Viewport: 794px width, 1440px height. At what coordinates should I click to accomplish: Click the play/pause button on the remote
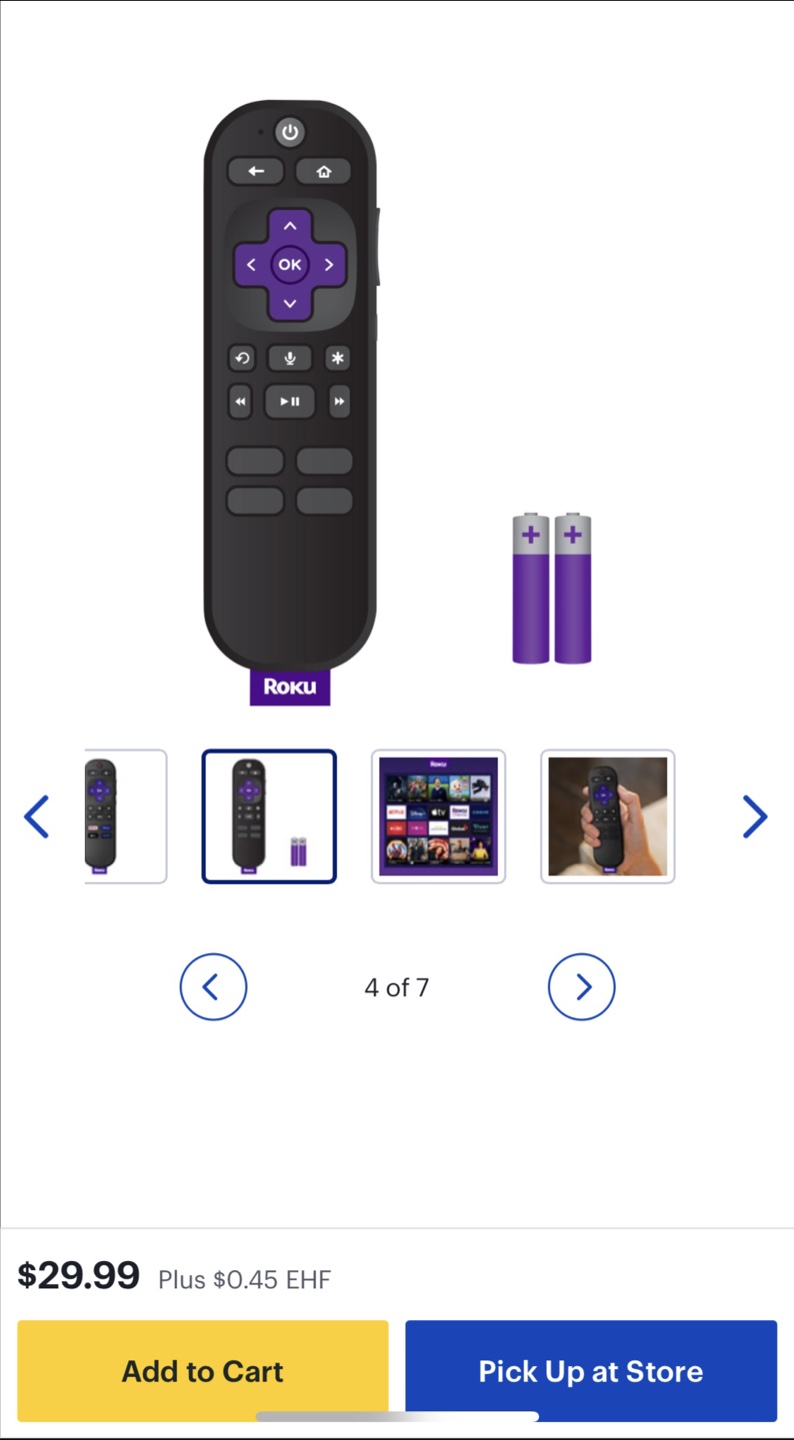[289, 401]
